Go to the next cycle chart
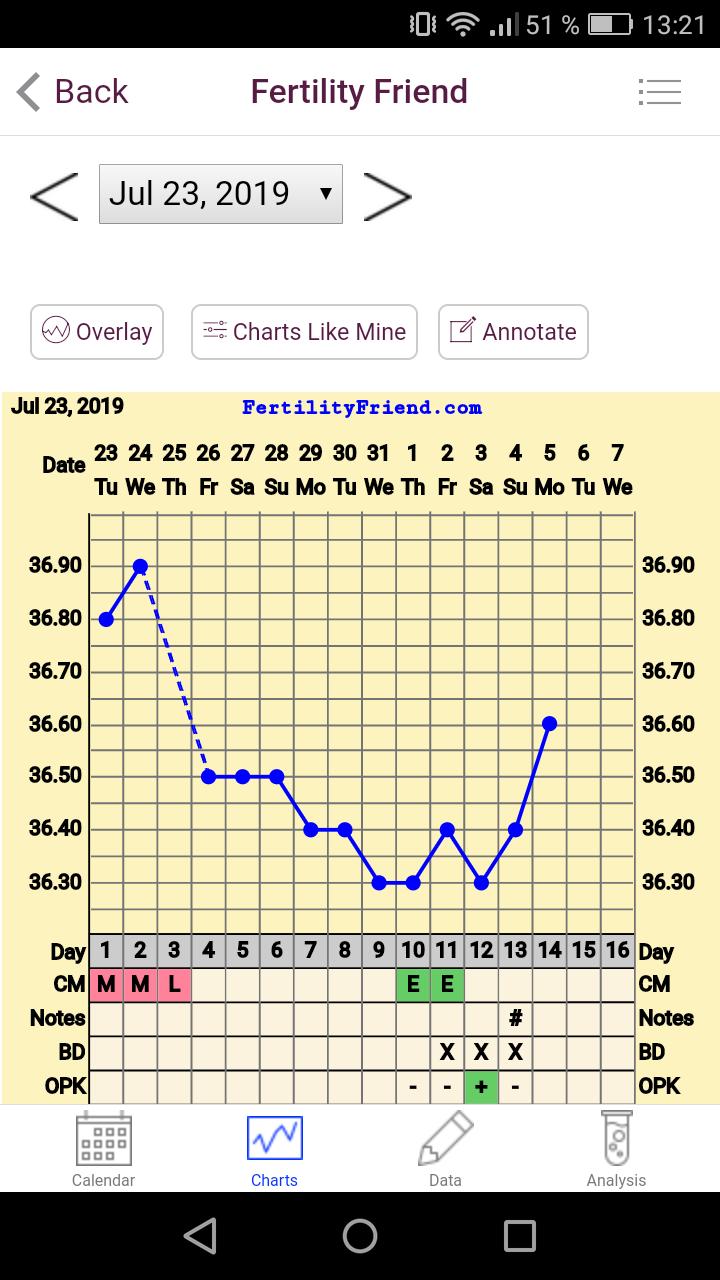Viewport: 720px width, 1280px height. [x=387, y=195]
